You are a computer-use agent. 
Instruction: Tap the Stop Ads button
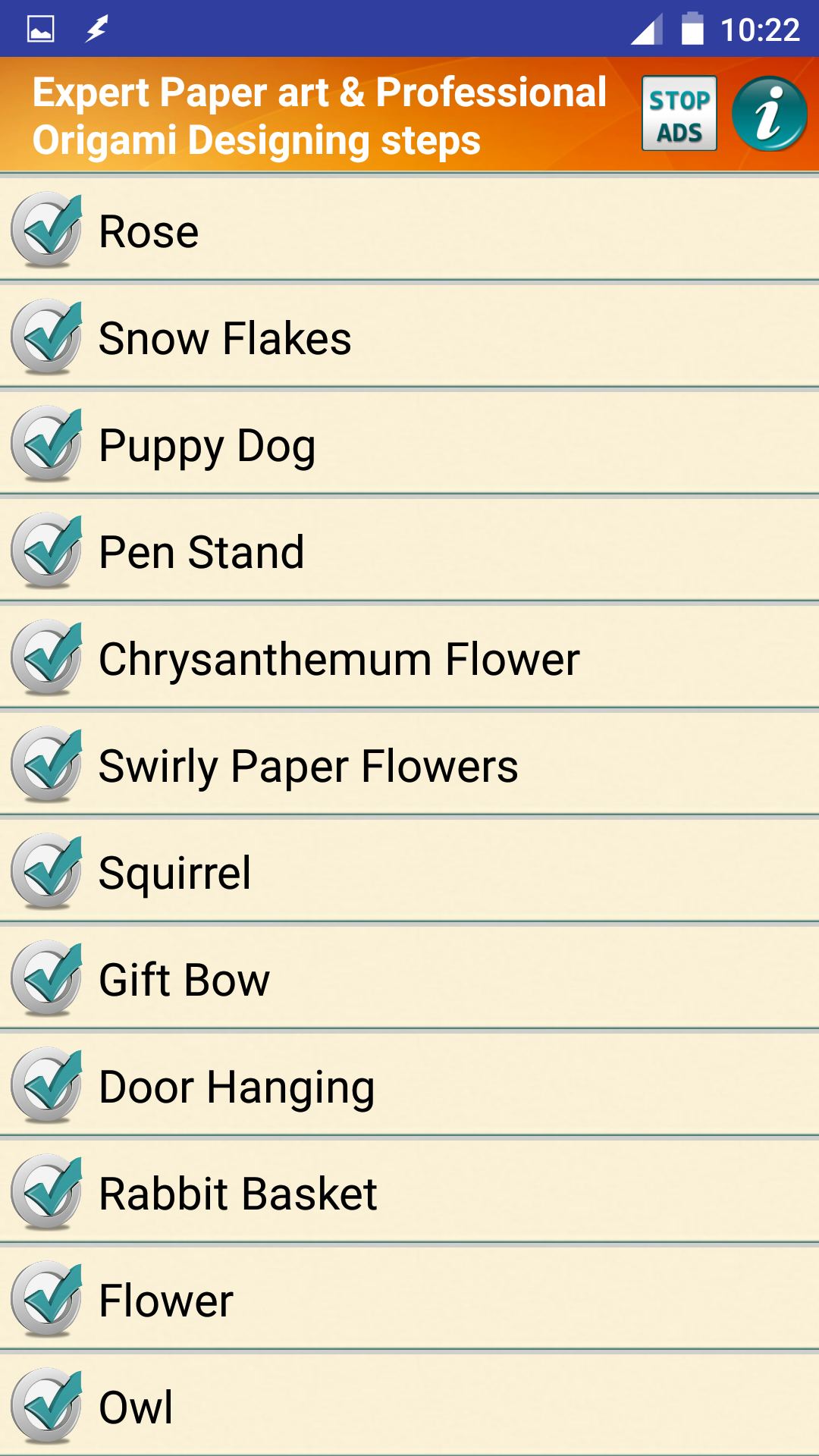[x=679, y=114]
